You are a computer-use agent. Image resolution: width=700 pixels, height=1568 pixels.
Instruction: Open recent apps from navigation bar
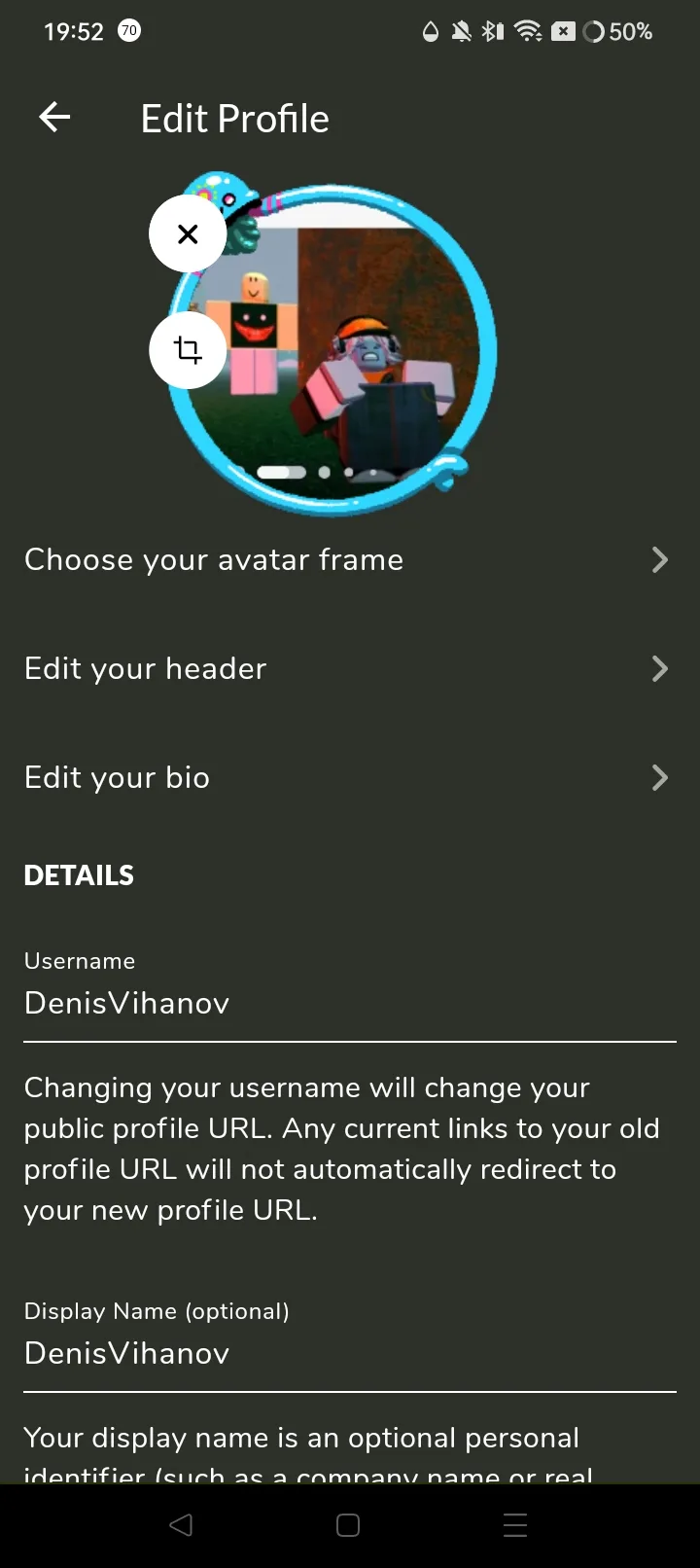coord(515,1525)
